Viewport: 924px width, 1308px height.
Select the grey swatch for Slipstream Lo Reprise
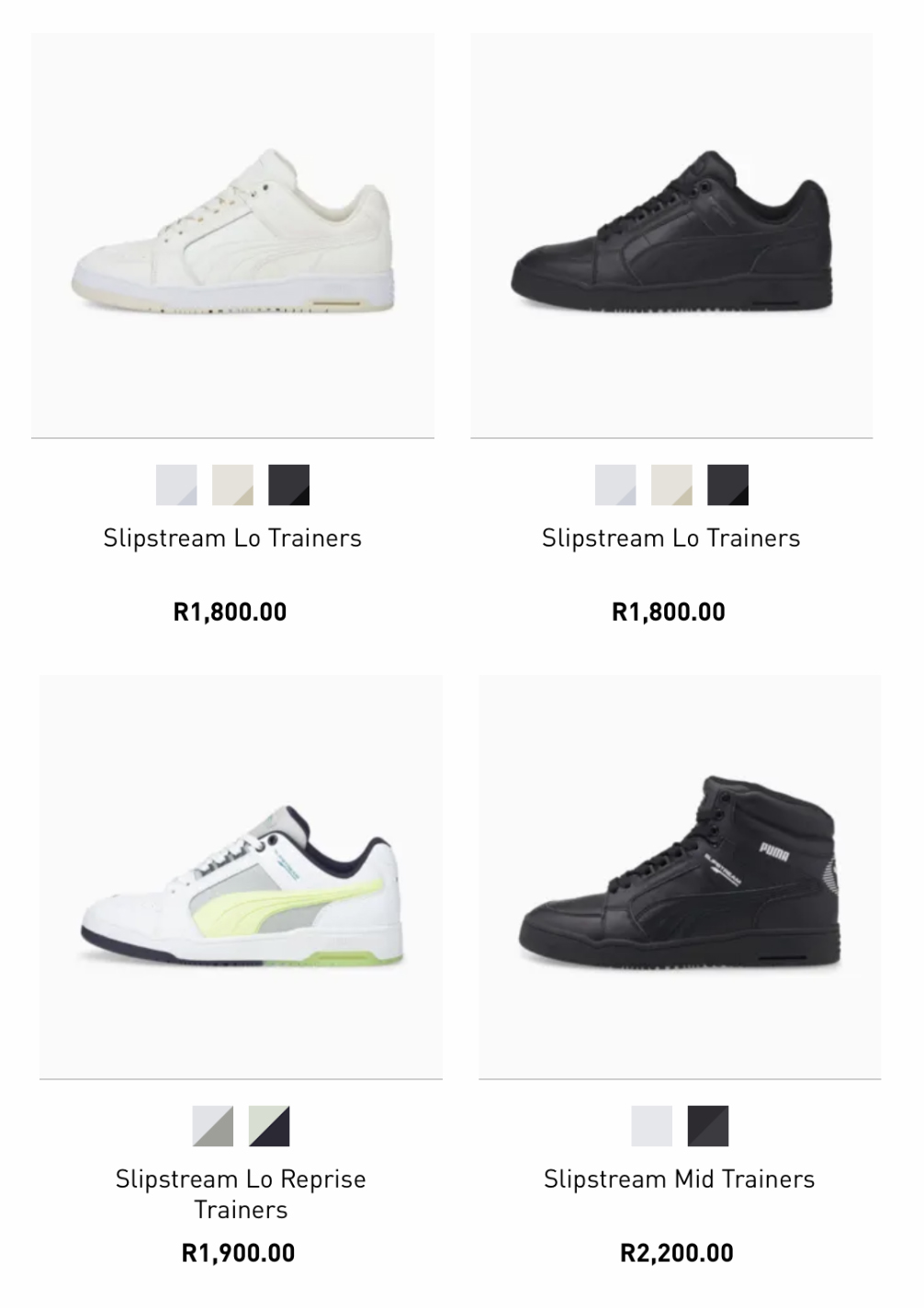pyautogui.click(x=213, y=1126)
